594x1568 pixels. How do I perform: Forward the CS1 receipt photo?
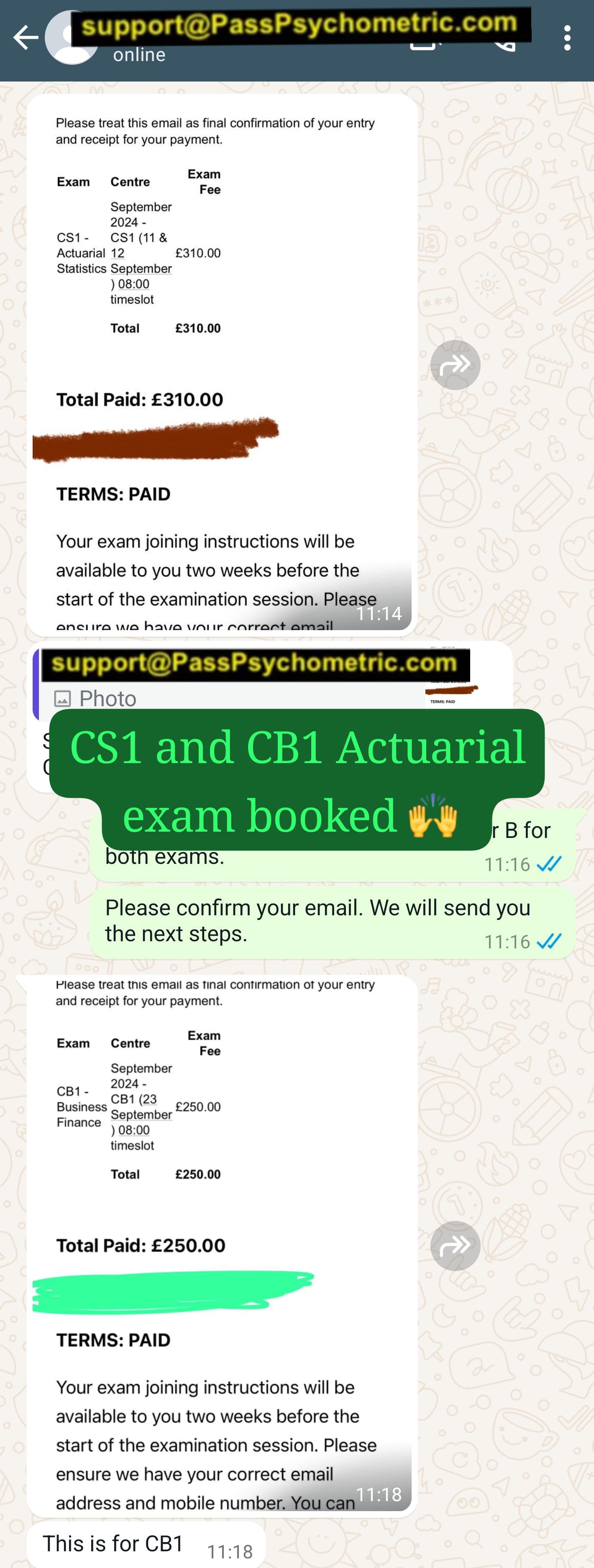tap(454, 365)
